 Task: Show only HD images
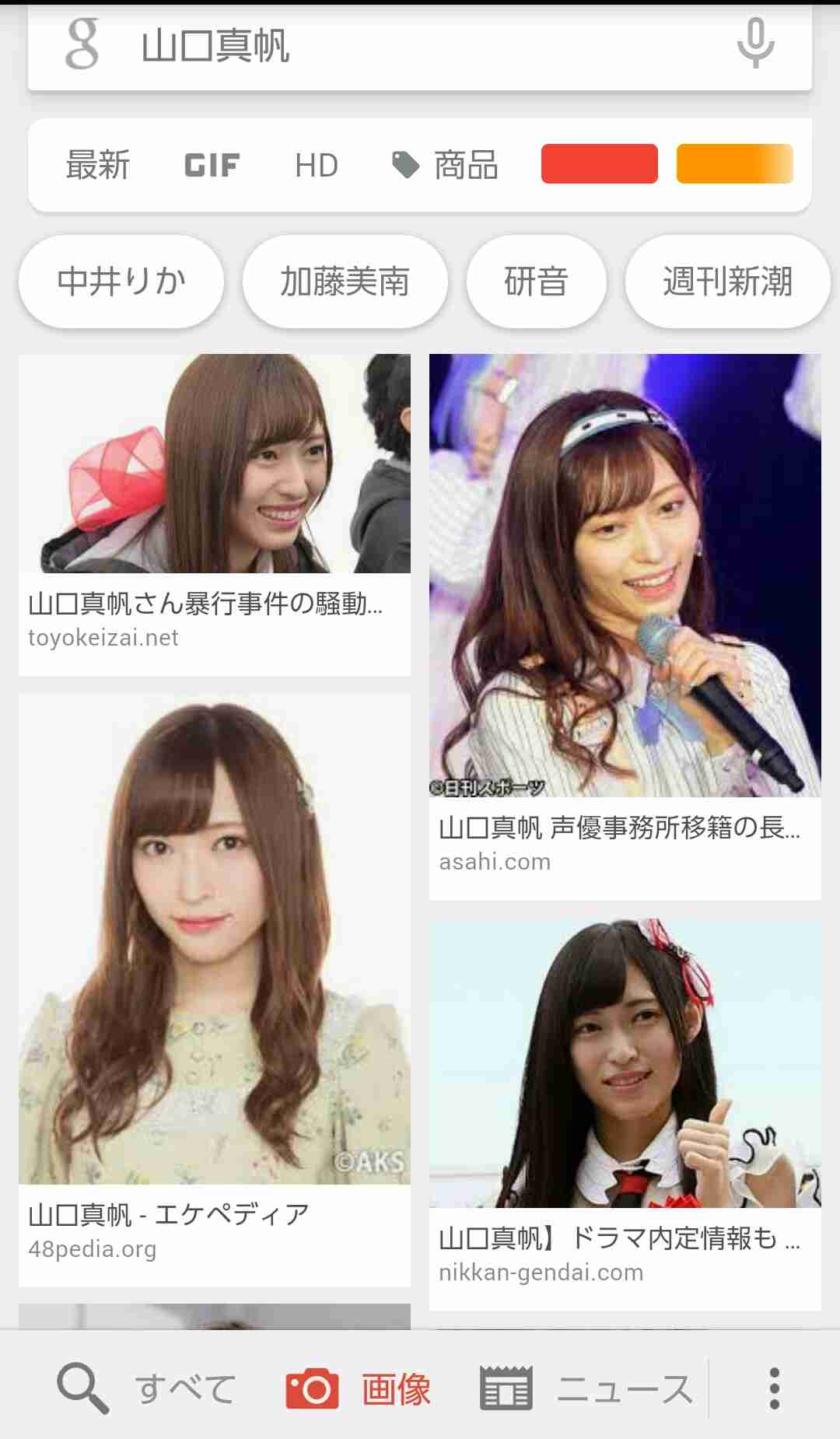click(x=316, y=165)
